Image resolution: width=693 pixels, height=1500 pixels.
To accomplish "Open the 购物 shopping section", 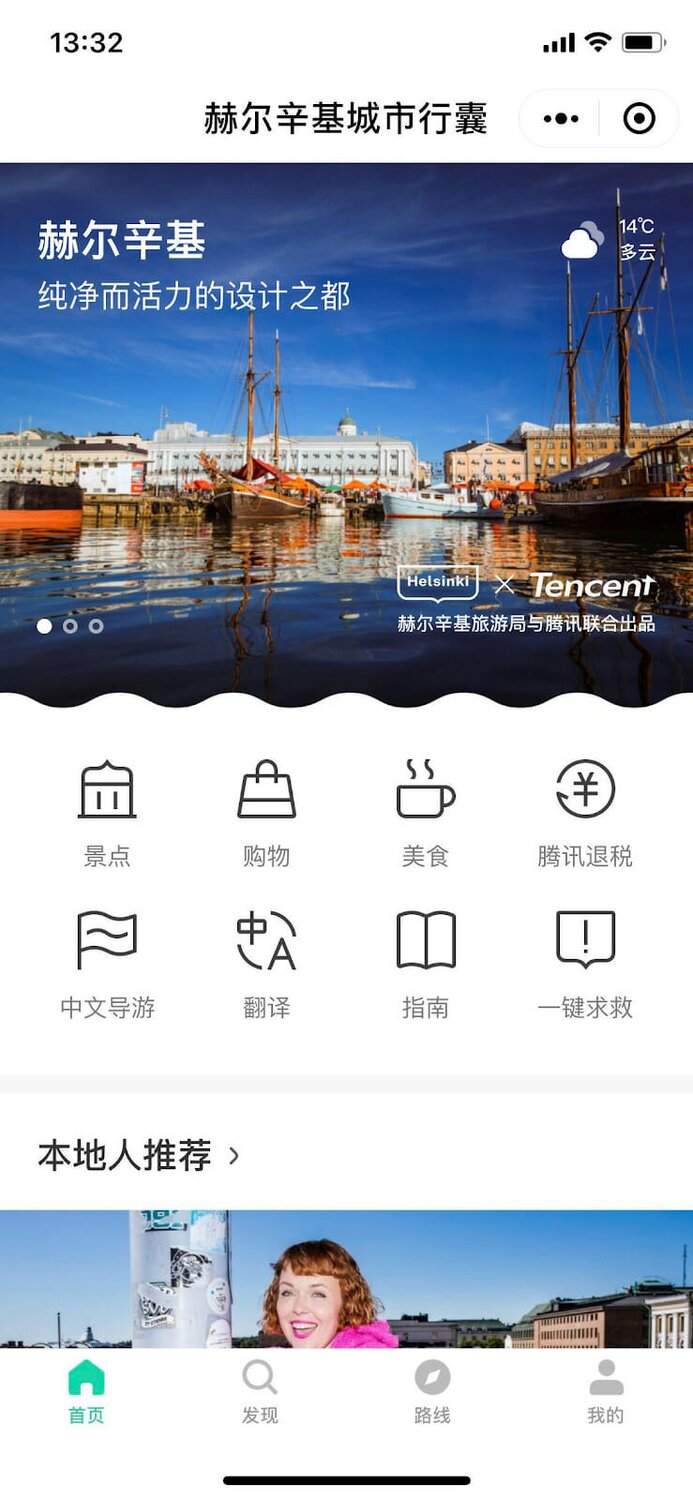I will coord(266,812).
